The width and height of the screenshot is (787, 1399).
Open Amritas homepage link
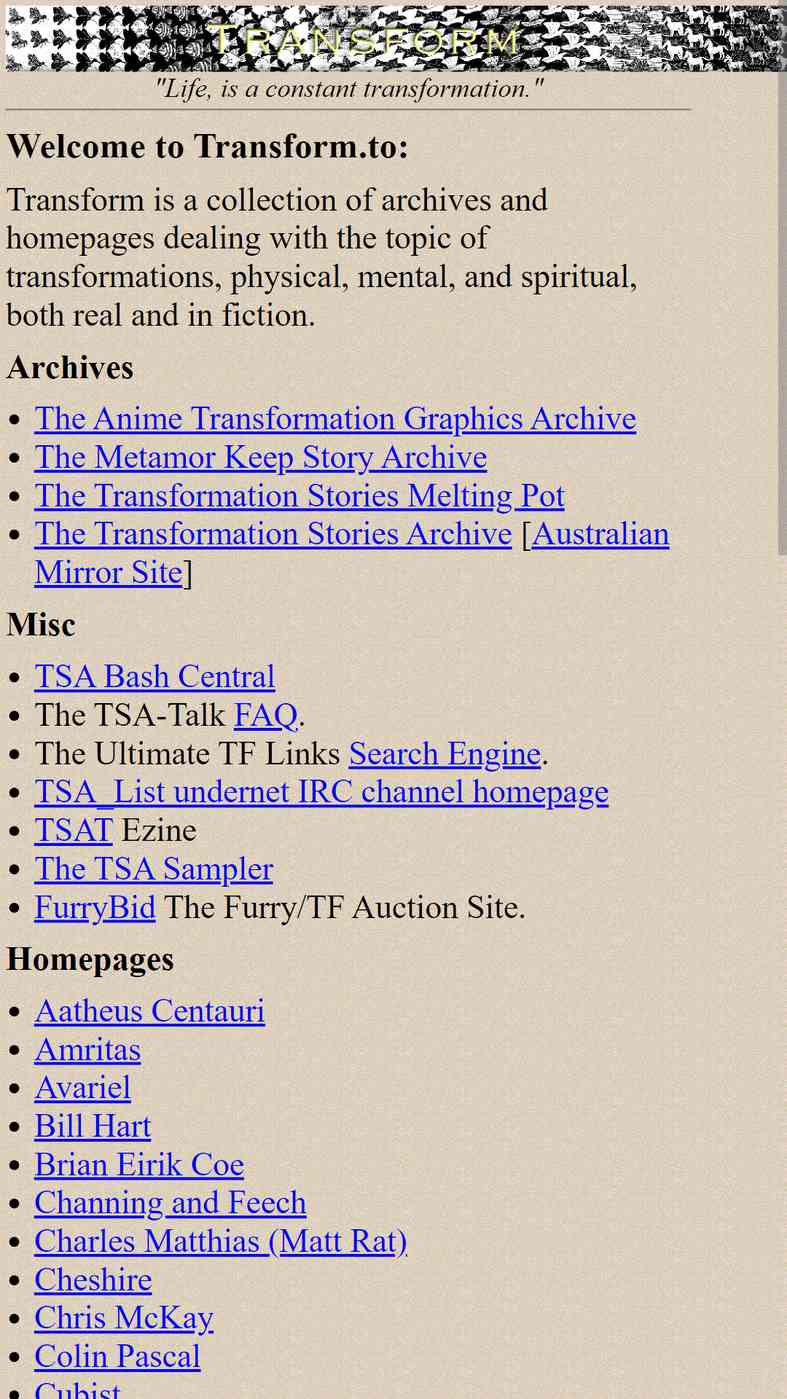[x=88, y=1050]
